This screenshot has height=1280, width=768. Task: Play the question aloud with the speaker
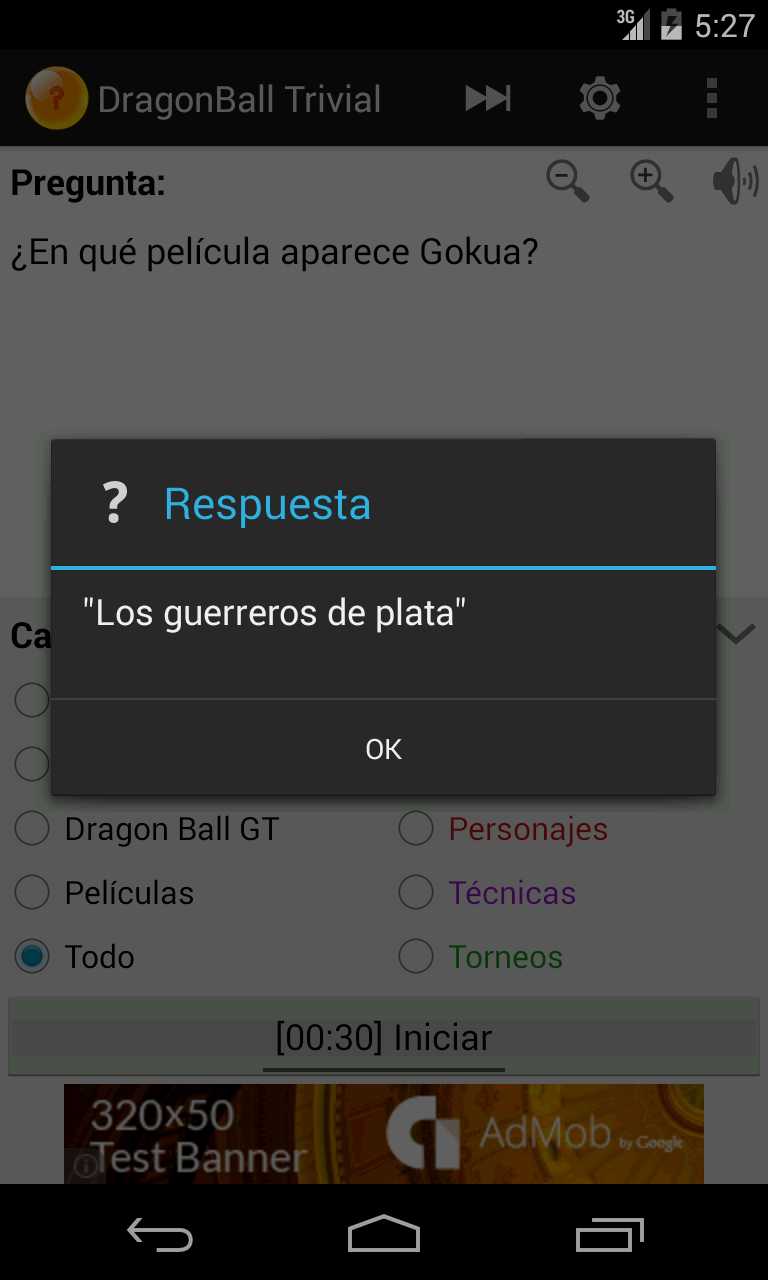click(735, 182)
